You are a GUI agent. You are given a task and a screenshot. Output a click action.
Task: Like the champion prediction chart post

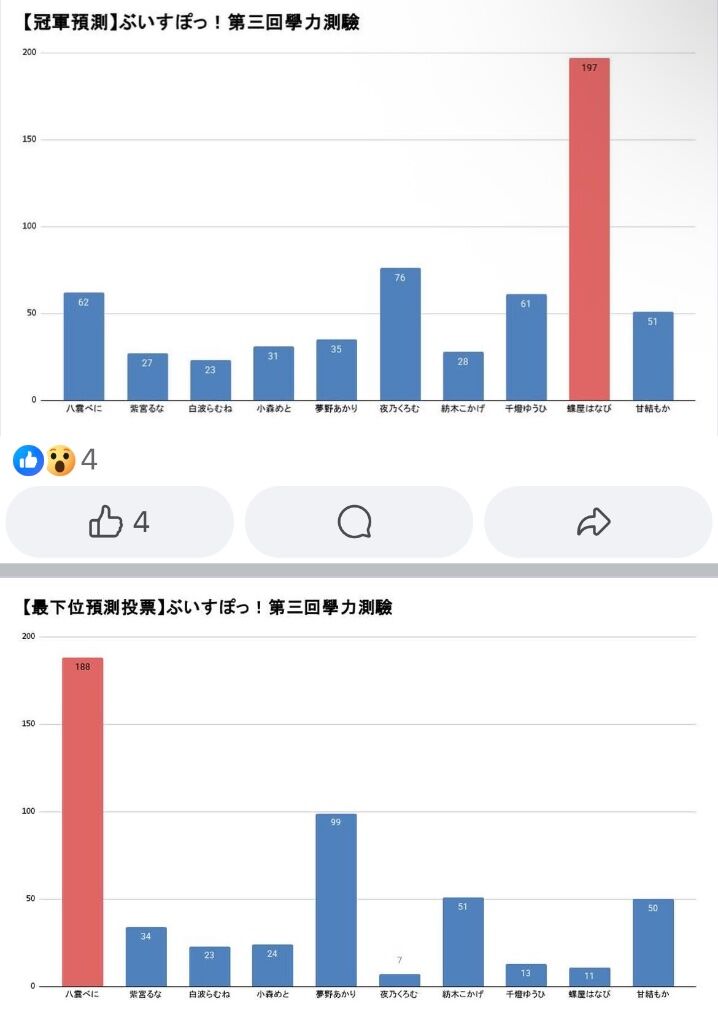click(x=119, y=521)
